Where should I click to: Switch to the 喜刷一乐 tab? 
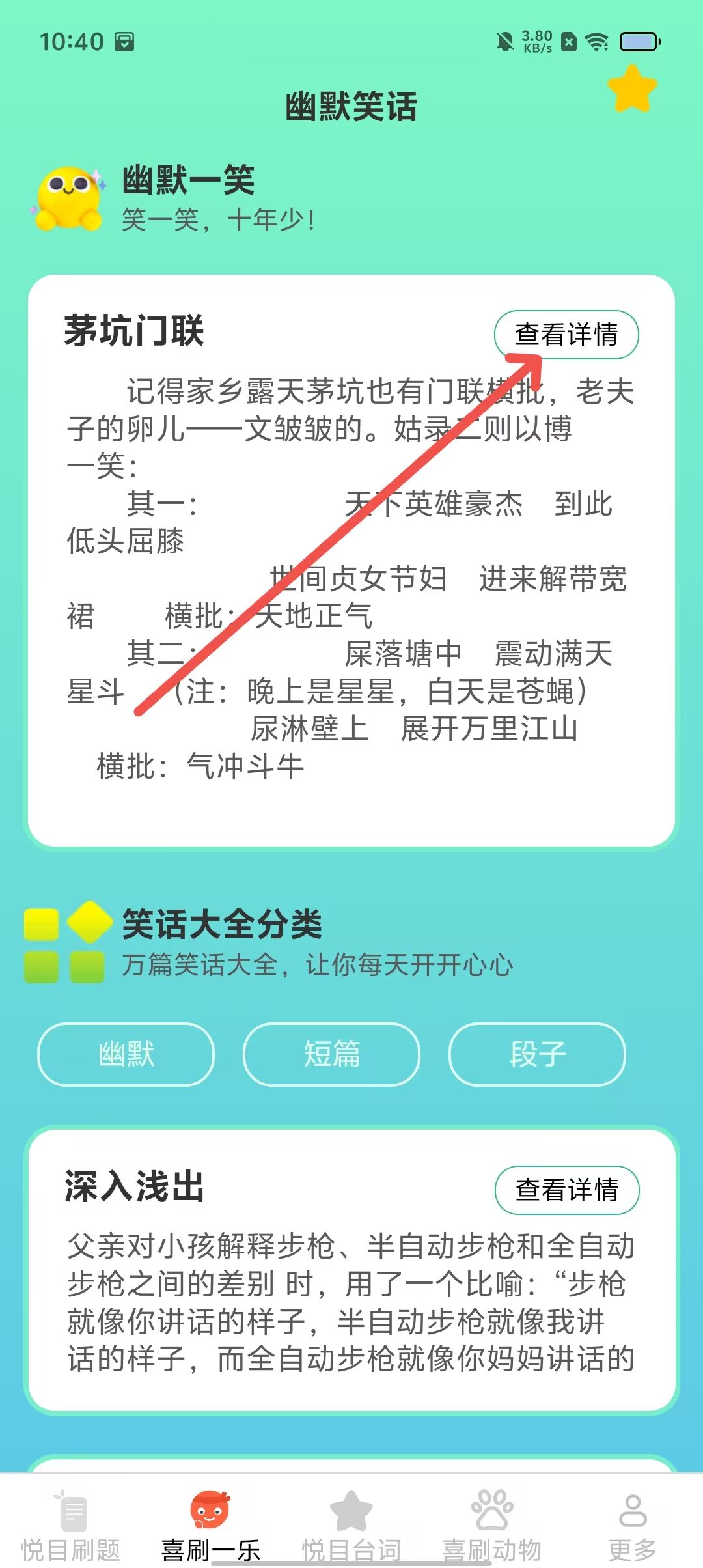[x=210, y=1526]
